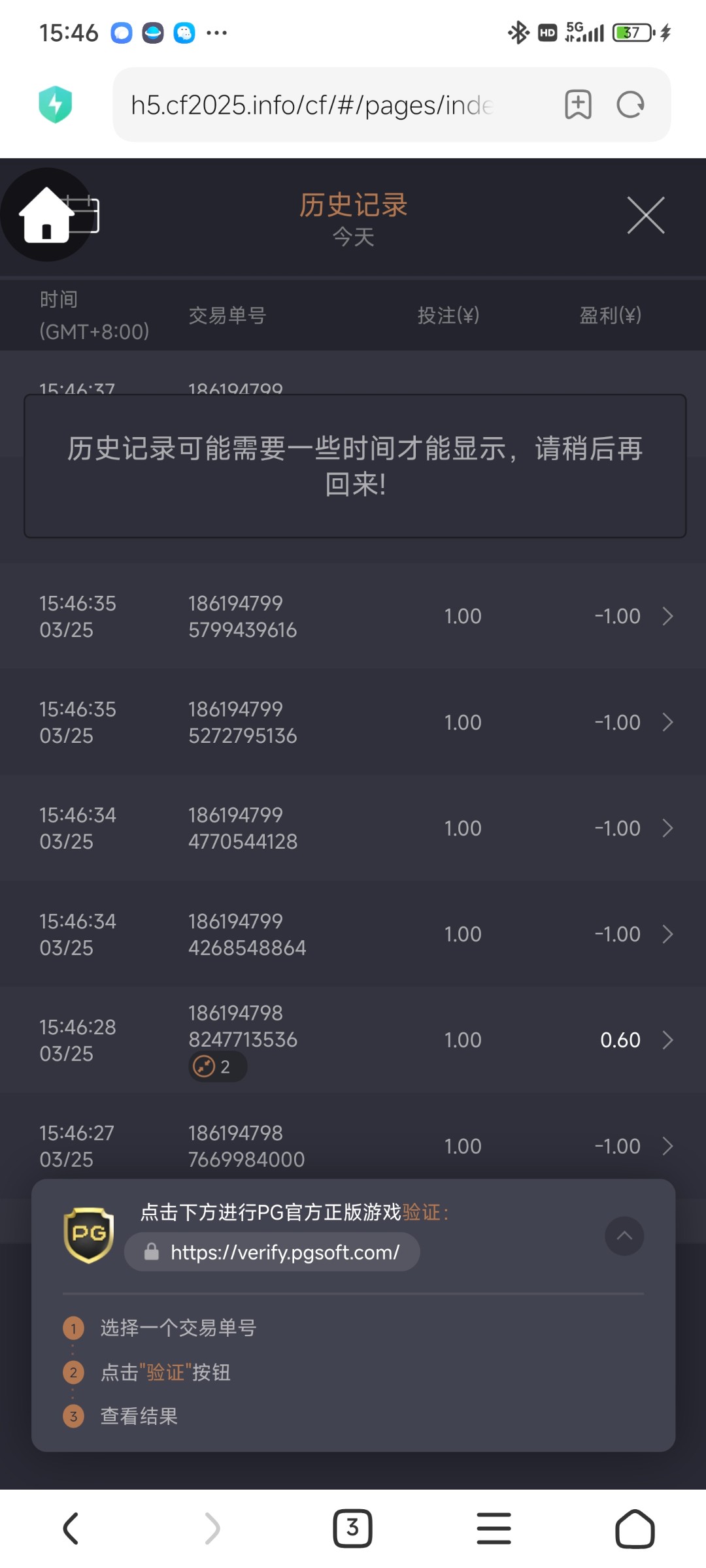View details of transaction 4770544128
Image resolution: width=706 pixels, height=1568 pixels.
point(353,828)
